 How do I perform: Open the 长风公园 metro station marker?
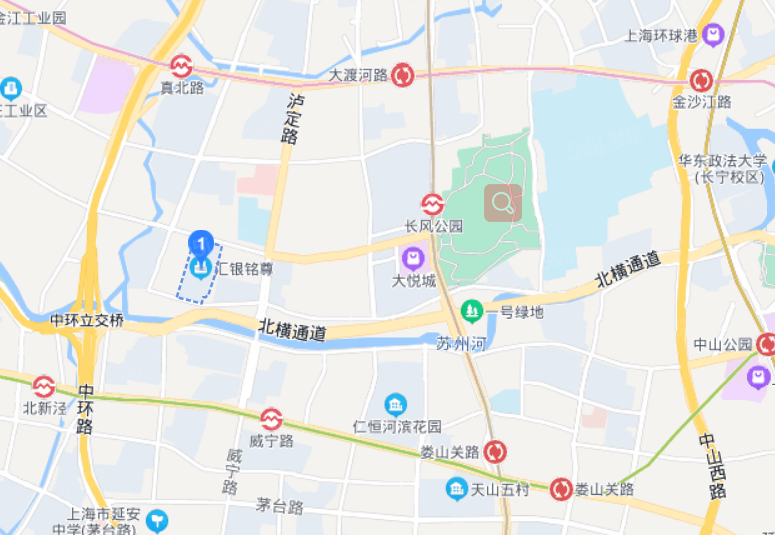433,204
